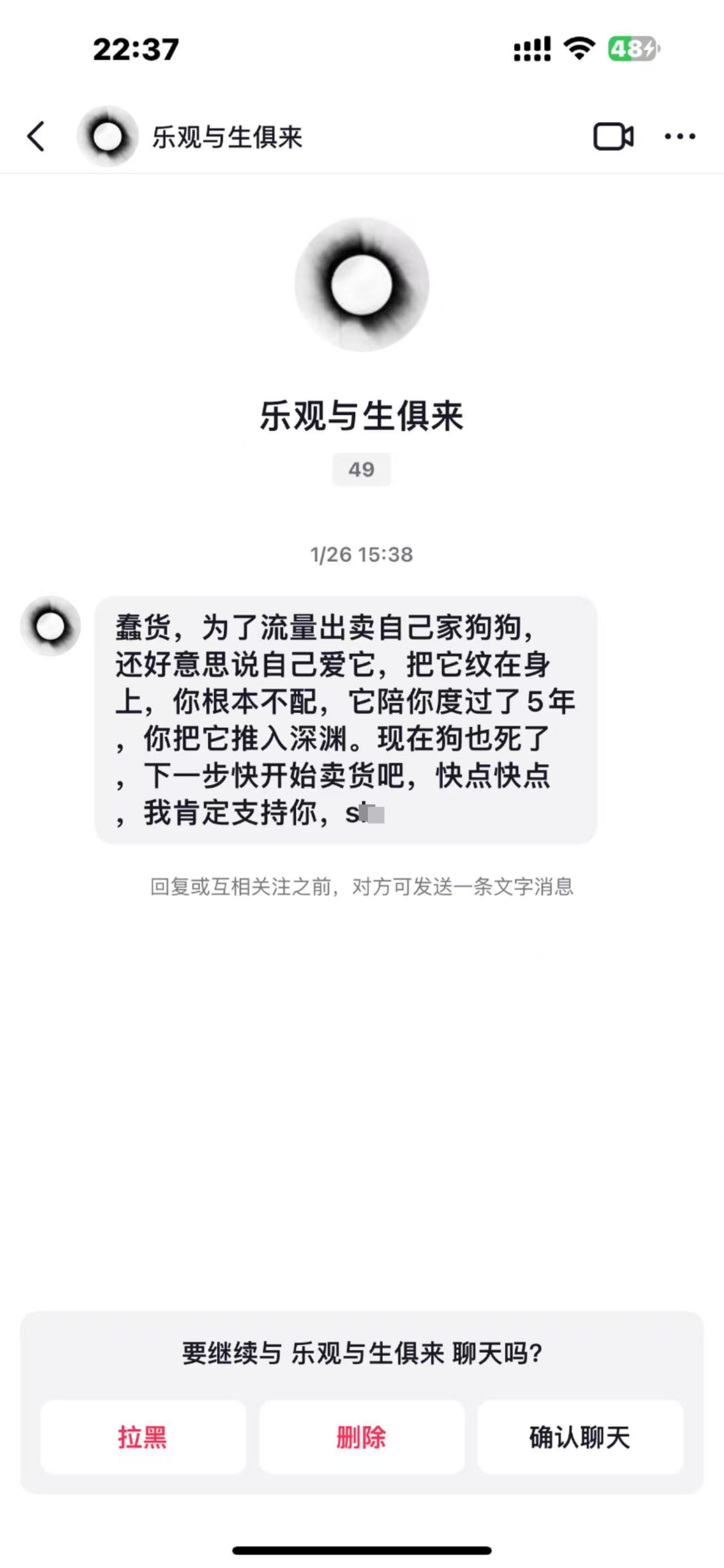Tap the large center profile avatar
724x1568 pixels.
tap(361, 284)
